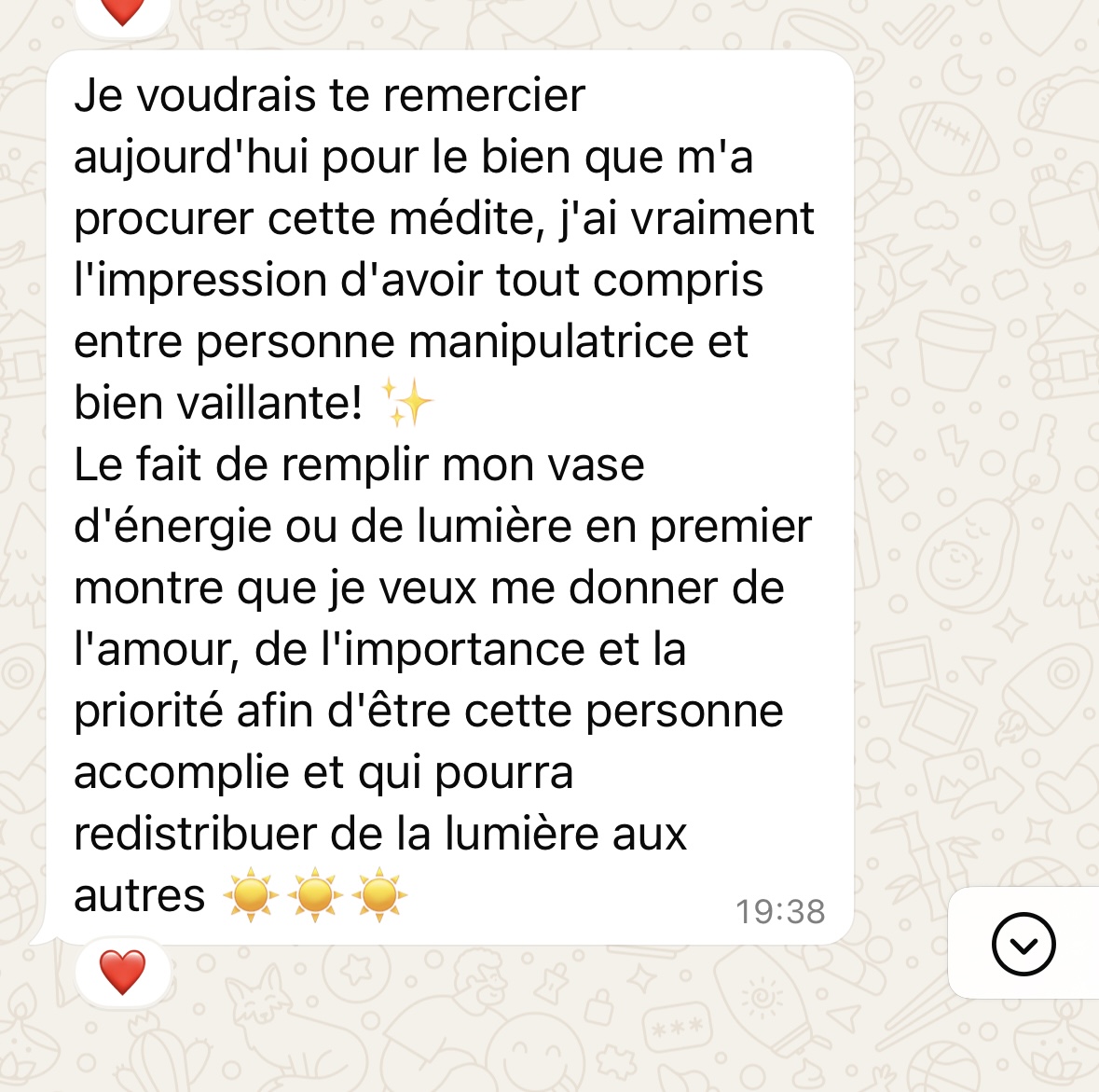Open heart reaction under the 19:38 message
Screen dimensions: 1099x1092
pos(122,973)
